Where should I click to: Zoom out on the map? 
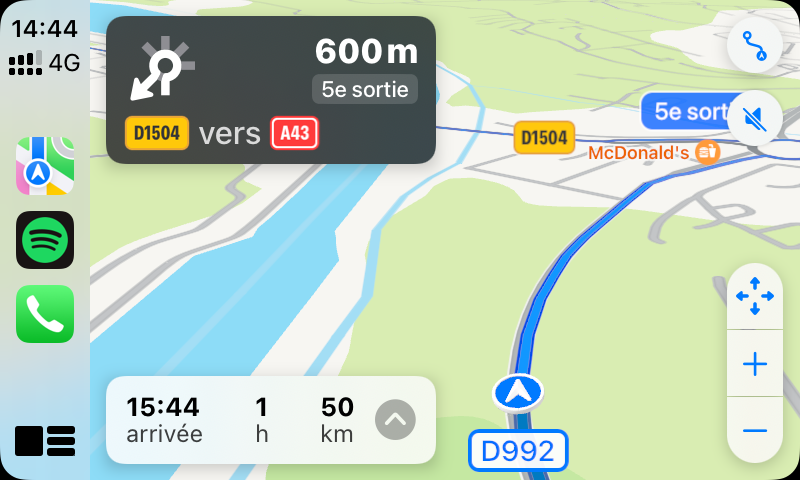(754, 430)
